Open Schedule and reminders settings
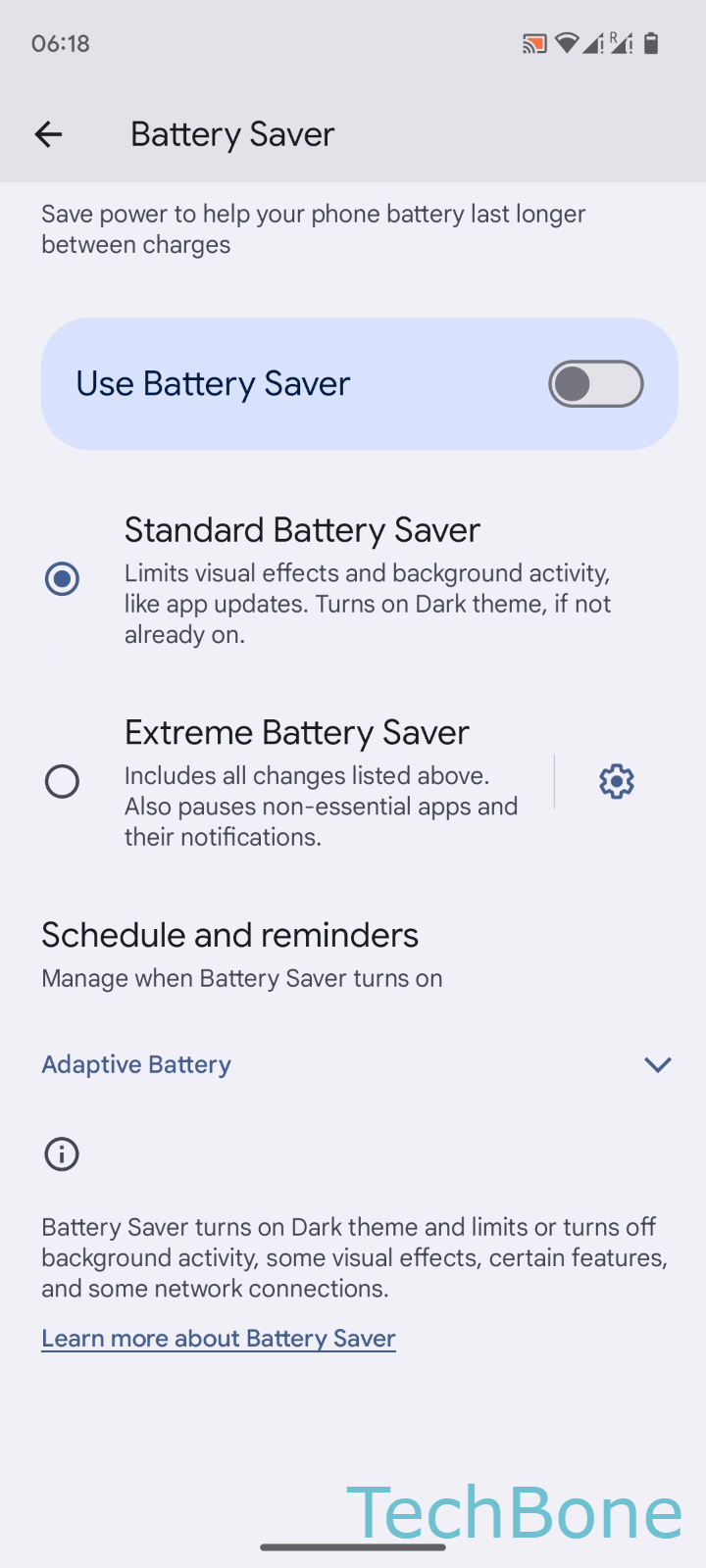 tap(229, 934)
